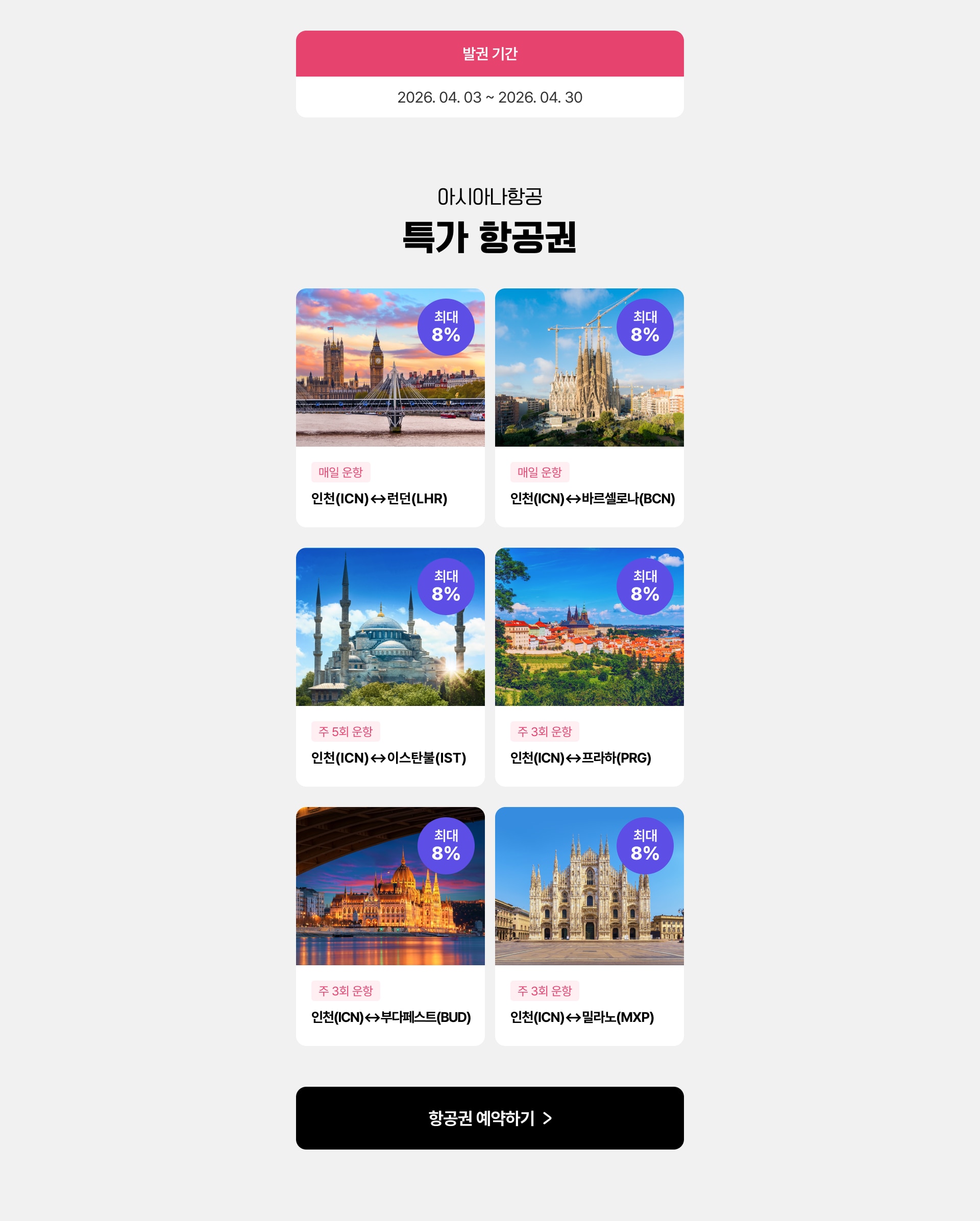Viewport: 980px width, 1221px height.
Task: Select the 인천–이스탄불(IST) flight card
Action: 390,667
